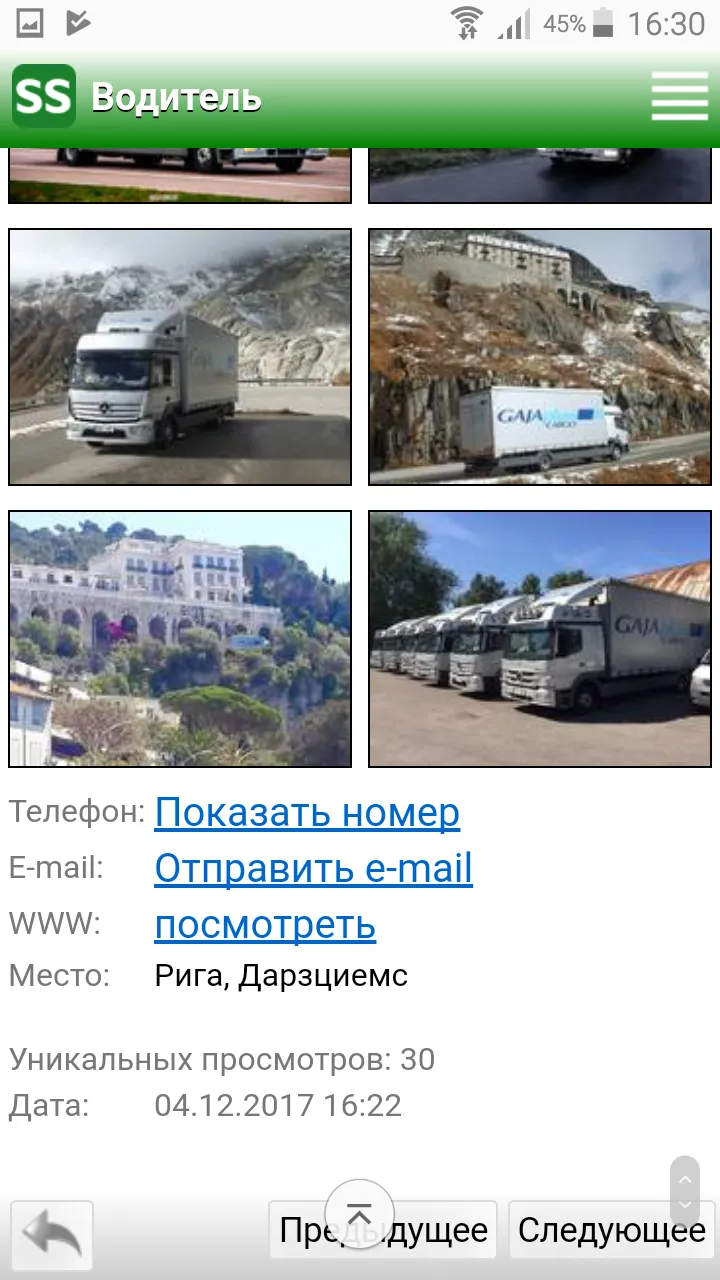This screenshot has height=1280, width=720.
Task: Show the phone number
Action: (307, 813)
